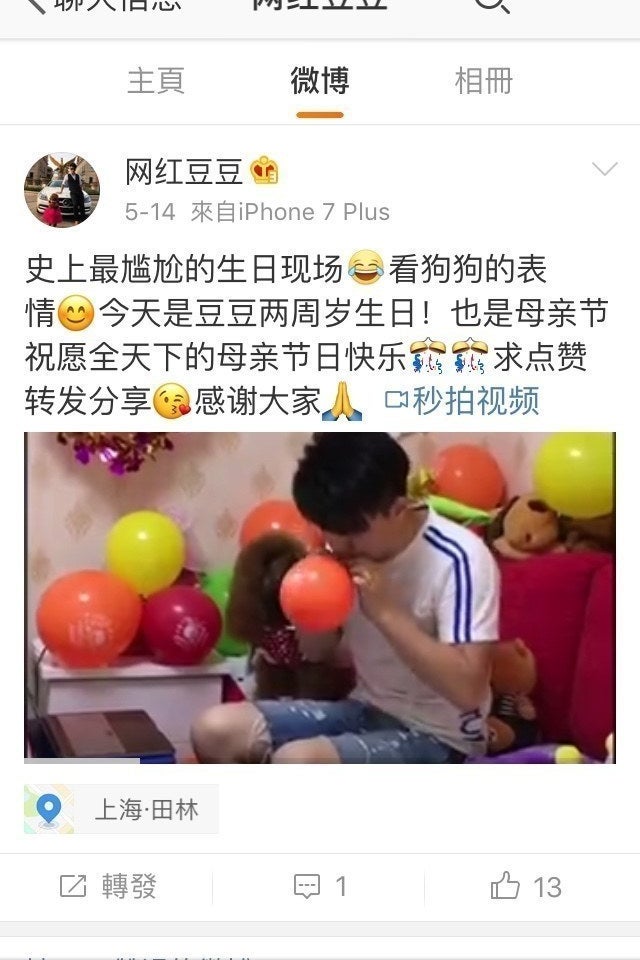The height and width of the screenshot is (960, 640).
Task: Switch to the 主頁 tab
Action: pyautogui.click(x=155, y=81)
